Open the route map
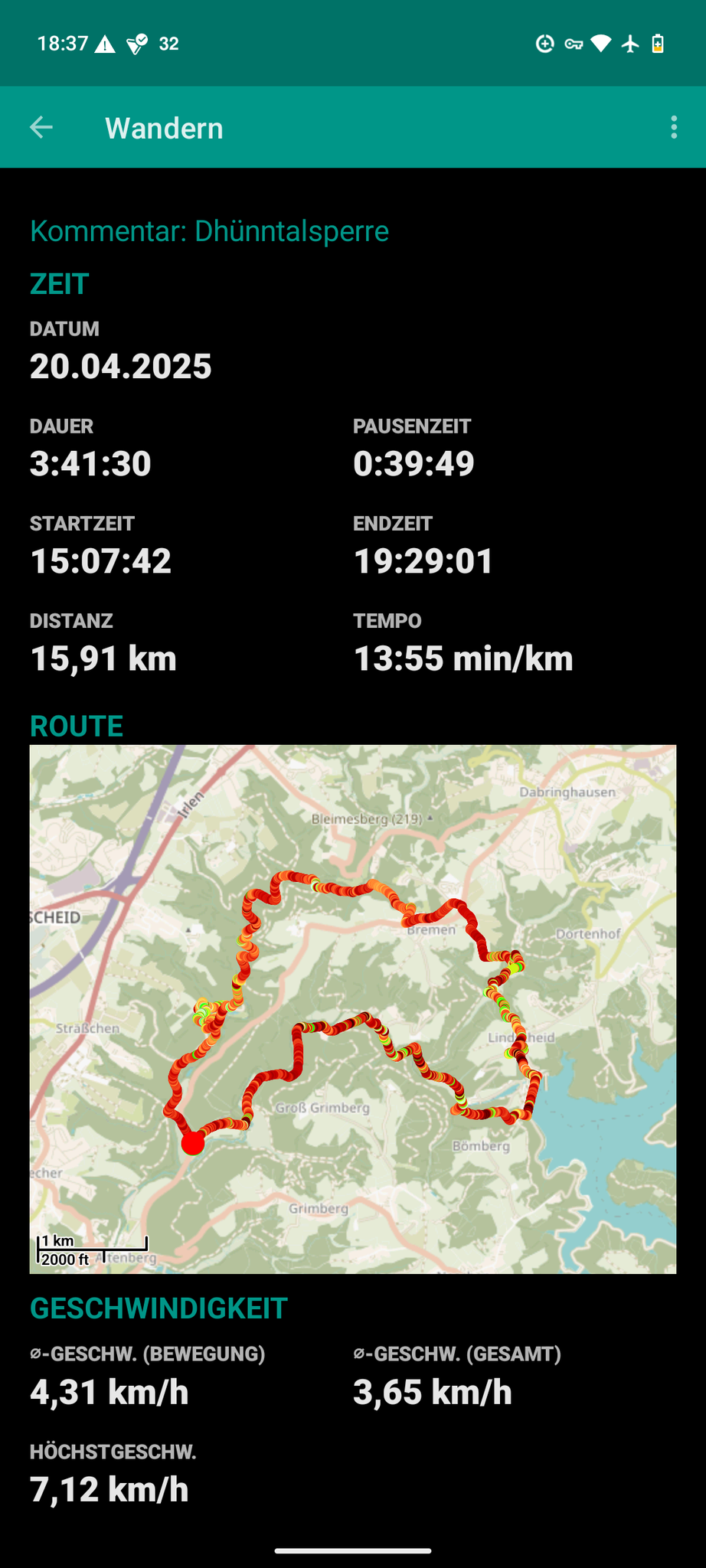This screenshot has height=1568, width=706. point(353,1009)
